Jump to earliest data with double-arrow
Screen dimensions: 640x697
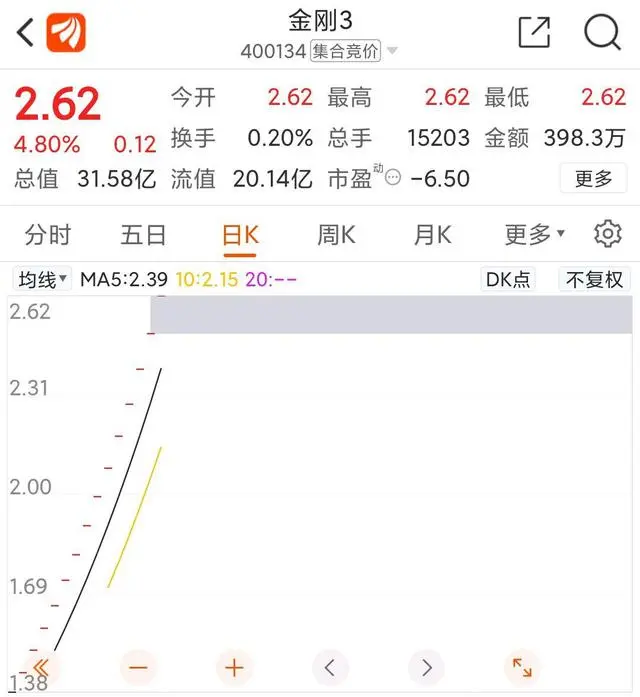coord(40,667)
